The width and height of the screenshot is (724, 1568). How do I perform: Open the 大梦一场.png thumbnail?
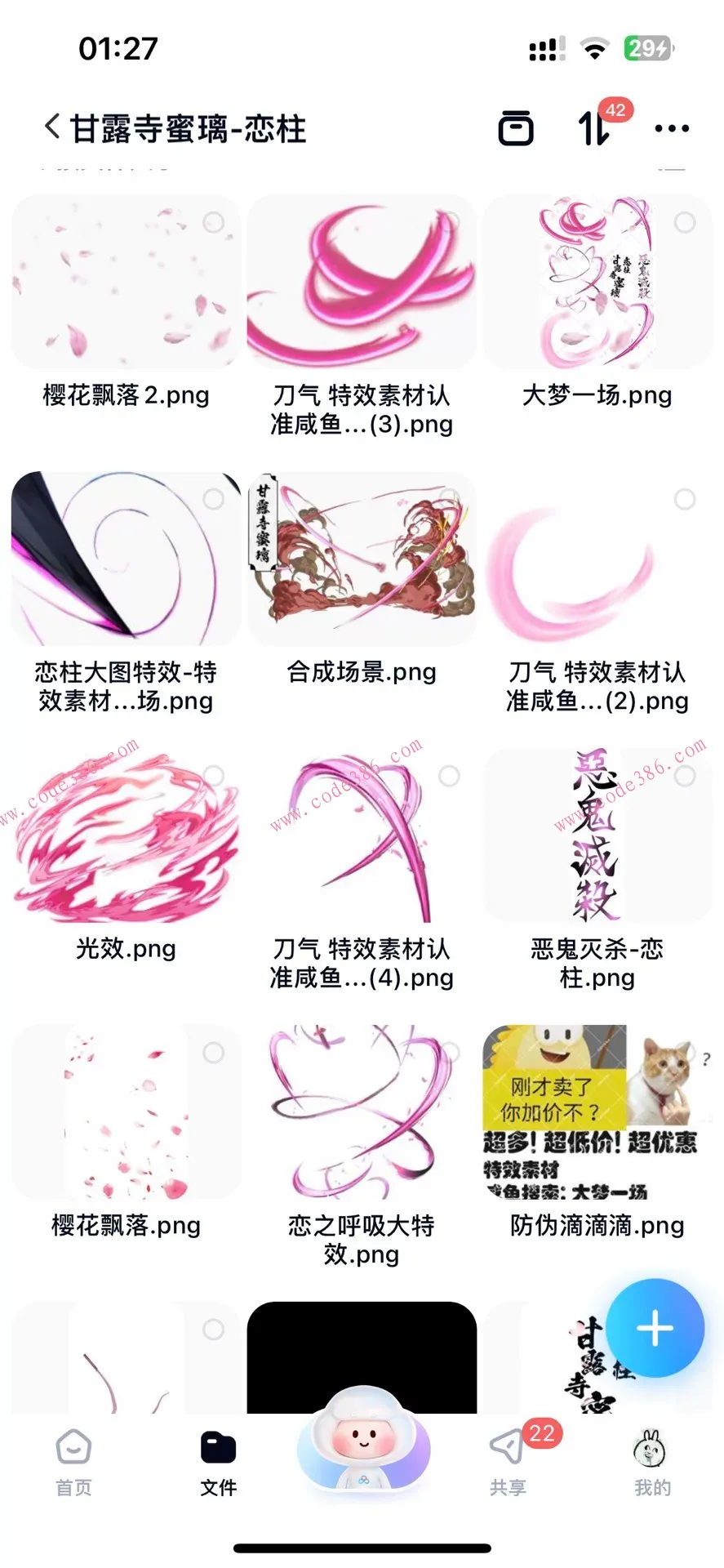(x=597, y=280)
